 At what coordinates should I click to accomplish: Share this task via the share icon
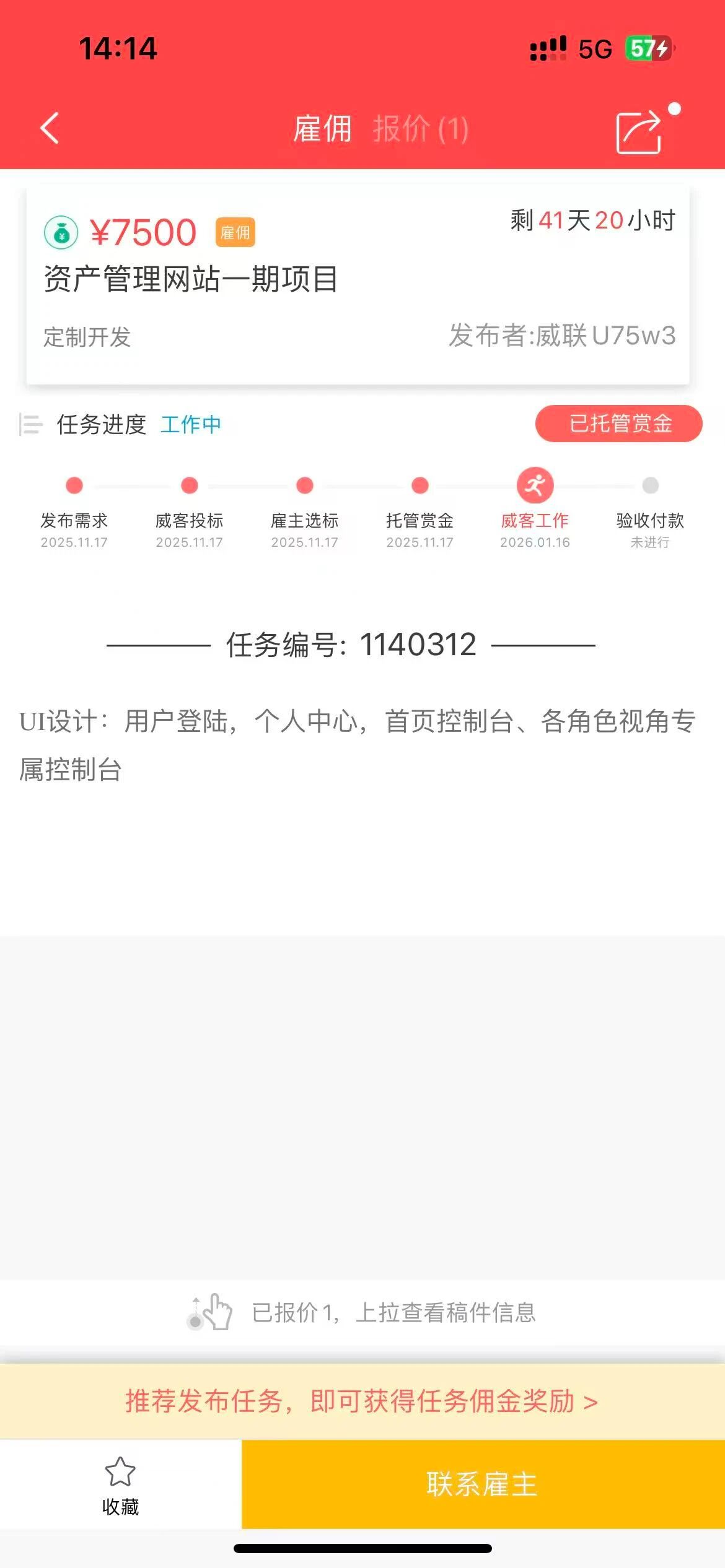(639, 131)
